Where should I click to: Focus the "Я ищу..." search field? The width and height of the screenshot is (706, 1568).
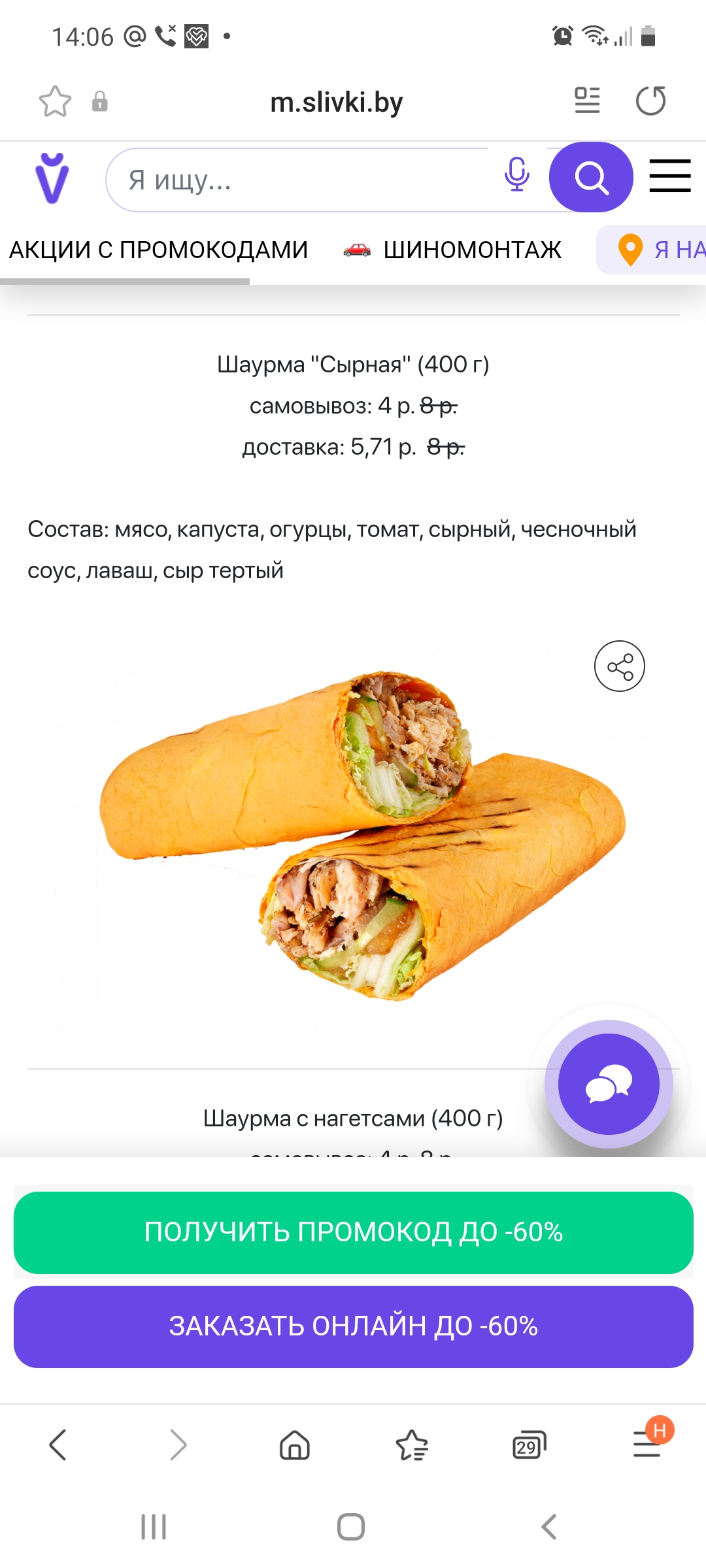(301, 180)
